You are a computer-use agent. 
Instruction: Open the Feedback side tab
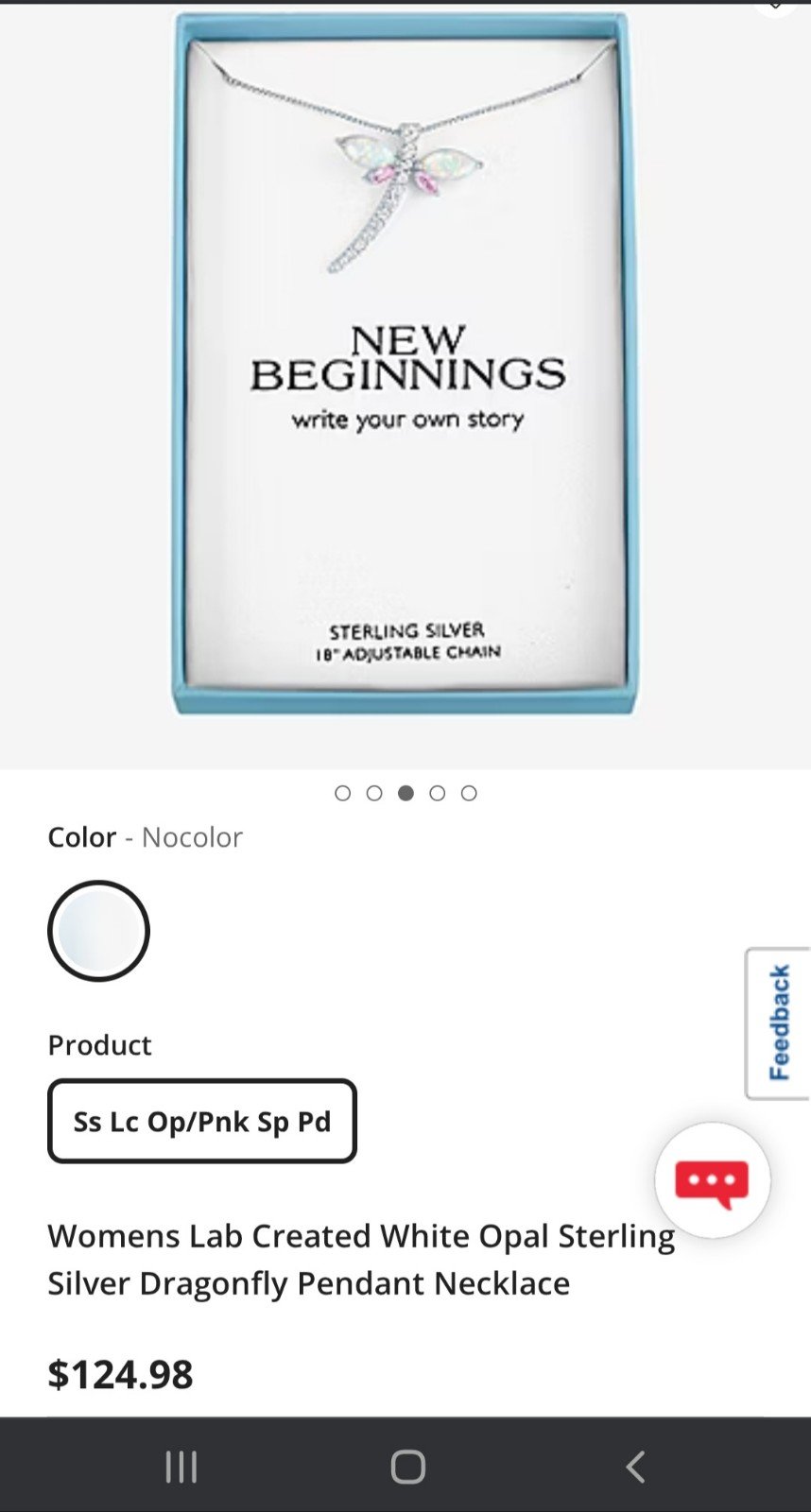click(777, 1023)
